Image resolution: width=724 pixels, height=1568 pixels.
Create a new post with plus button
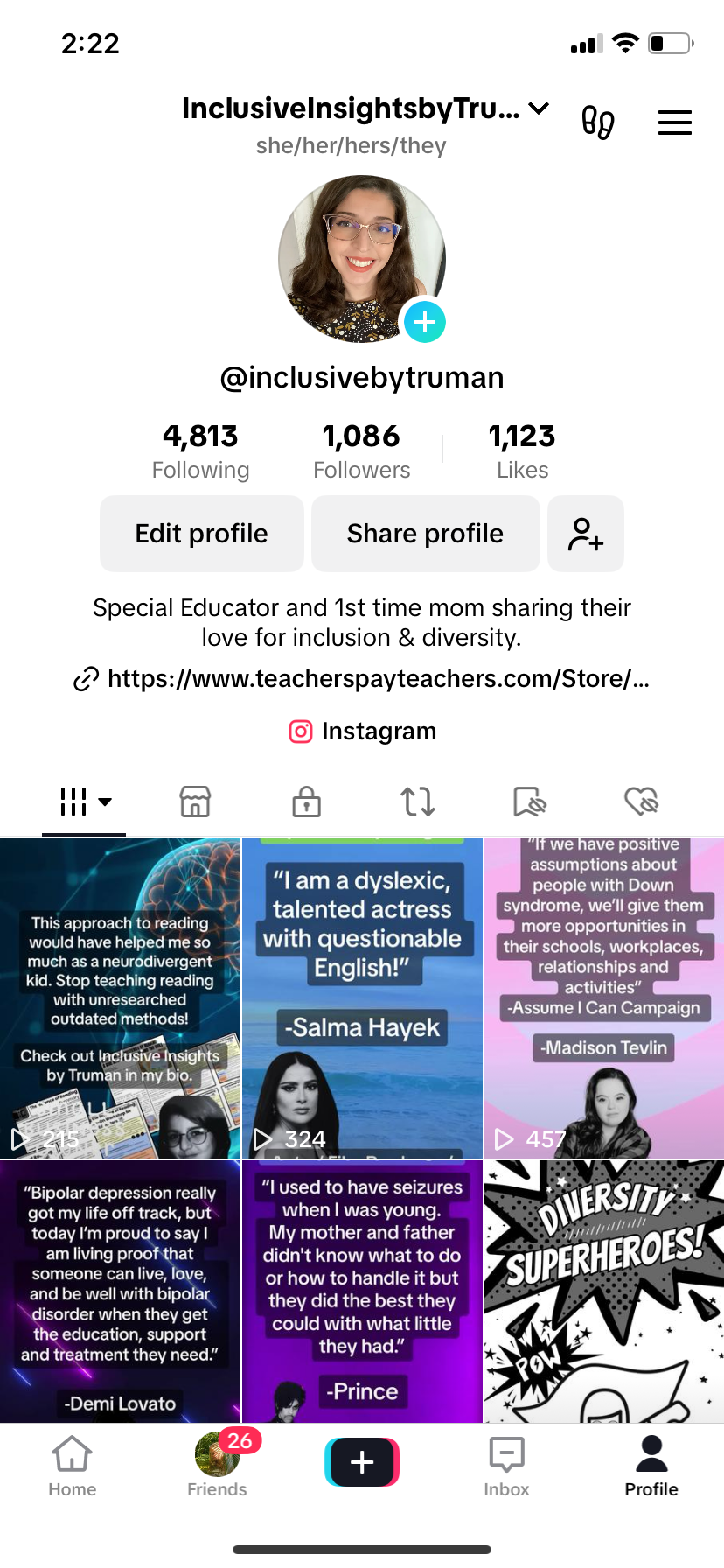pos(362,1462)
